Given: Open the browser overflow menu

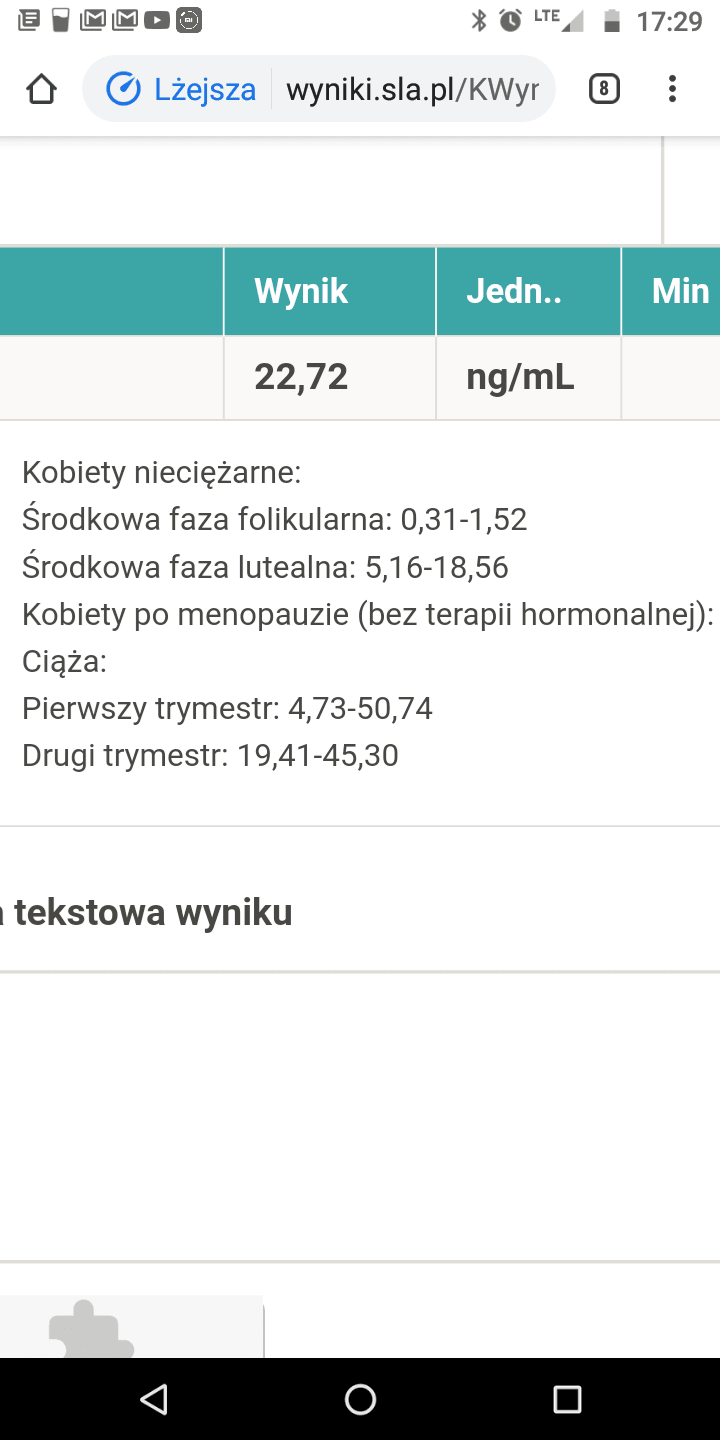Looking at the screenshot, I should (672, 90).
